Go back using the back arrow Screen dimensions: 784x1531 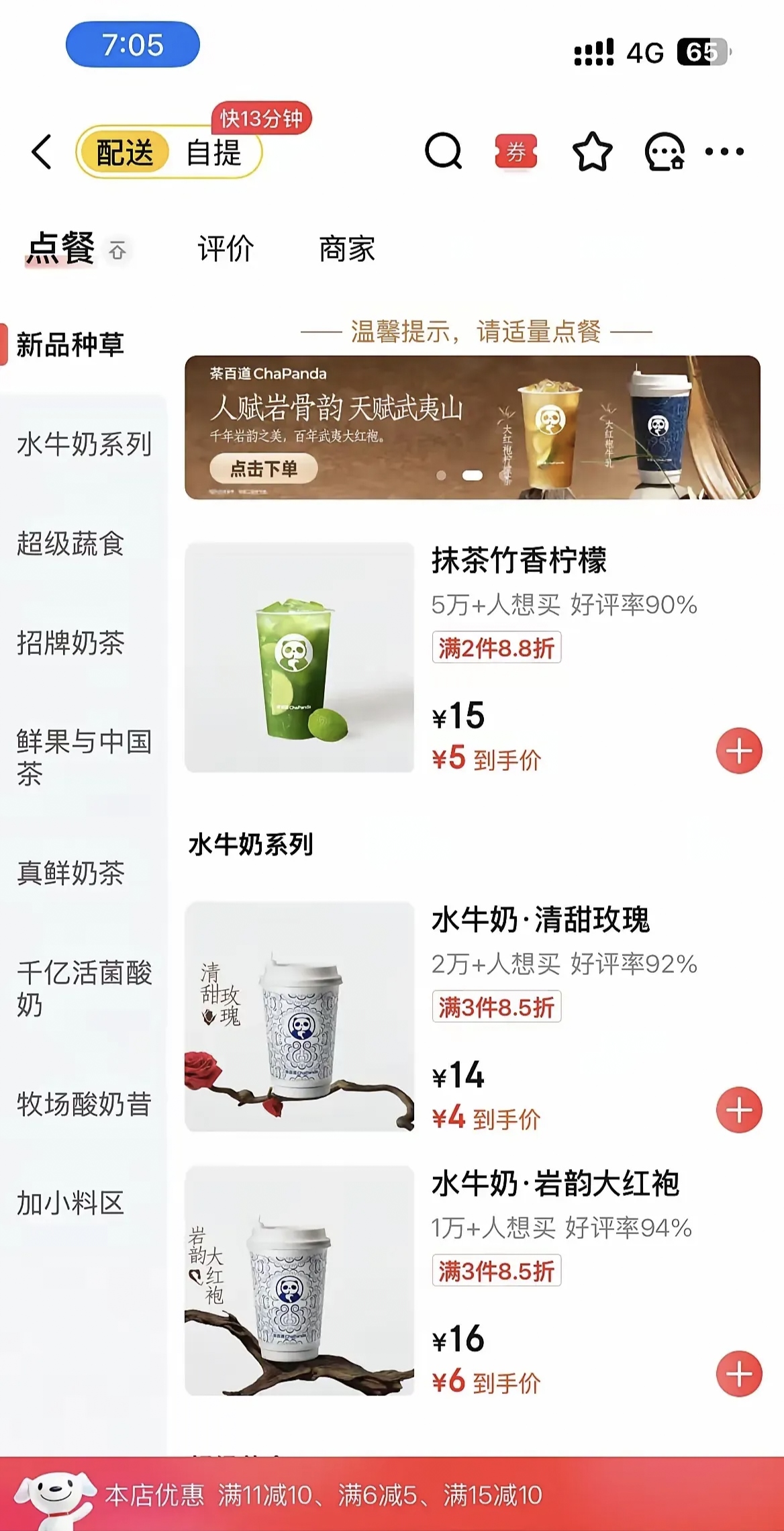click(x=42, y=152)
